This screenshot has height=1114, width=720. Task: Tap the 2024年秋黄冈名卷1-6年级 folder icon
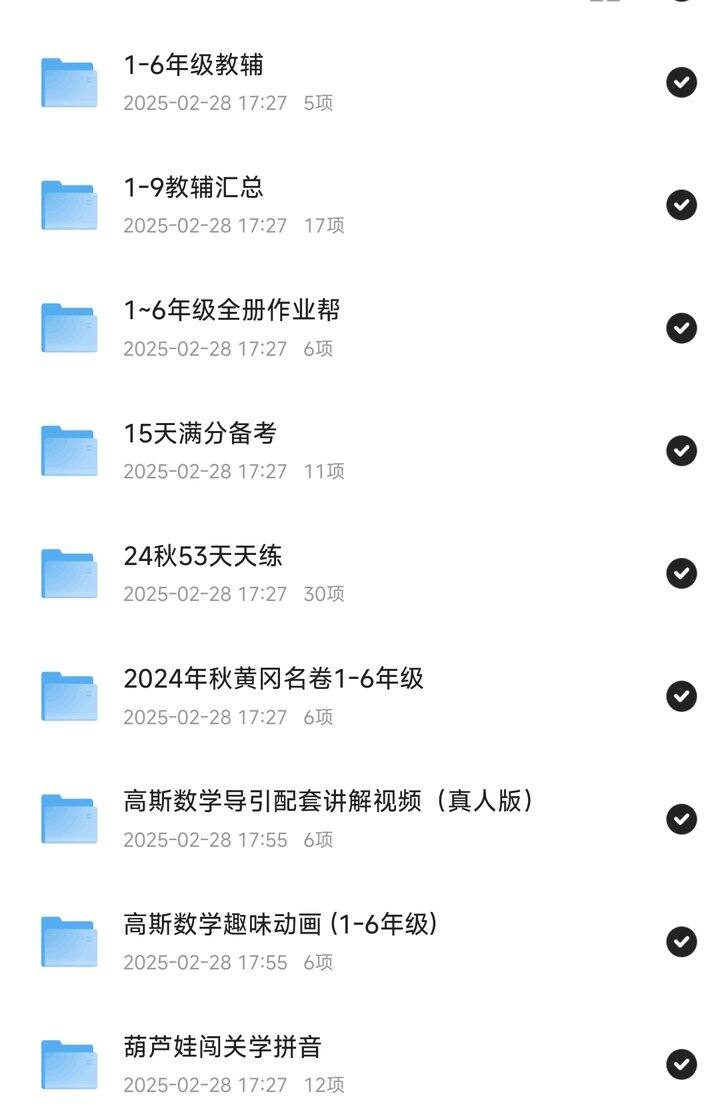coord(67,696)
